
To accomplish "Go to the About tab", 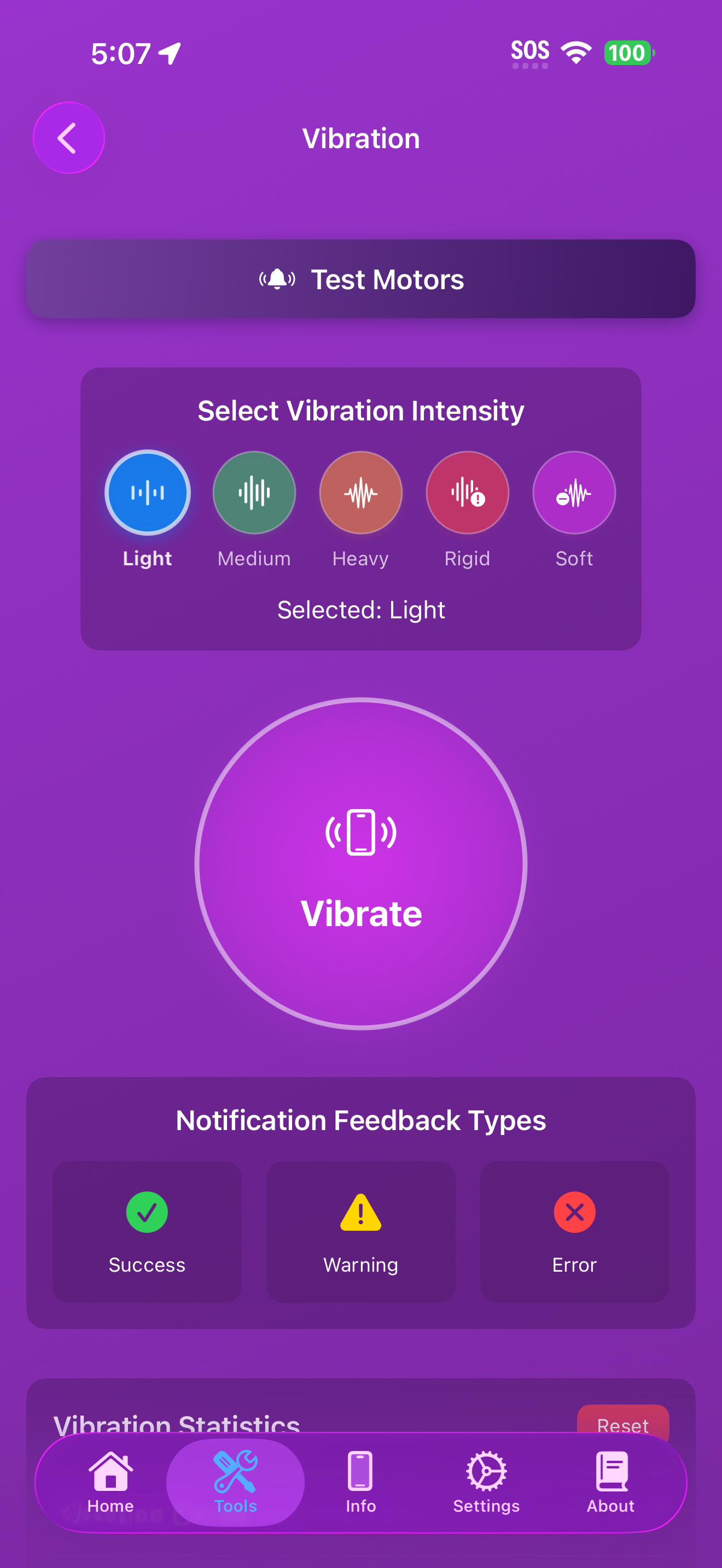I will coord(610,1482).
